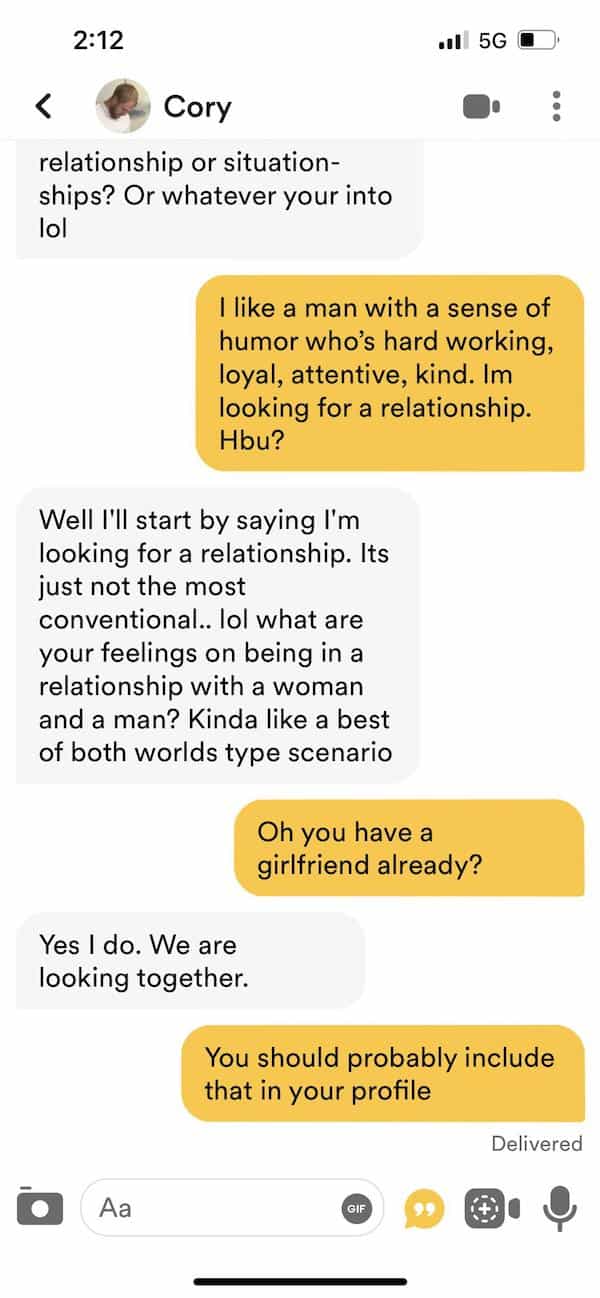This screenshot has height=1298, width=600.
Task: Open the camera to send a photo
Action: coord(39,1208)
